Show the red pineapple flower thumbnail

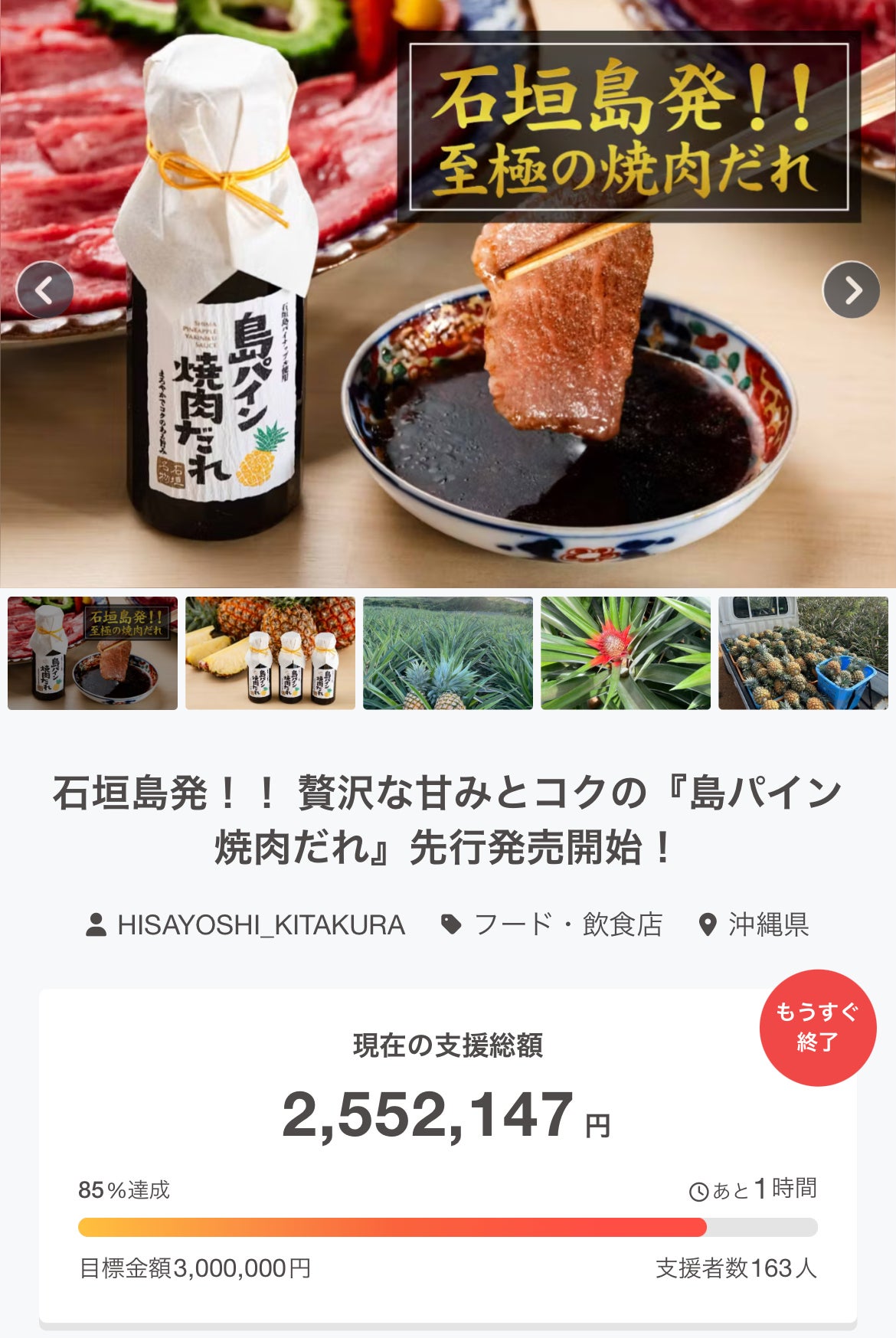pos(626,653)
